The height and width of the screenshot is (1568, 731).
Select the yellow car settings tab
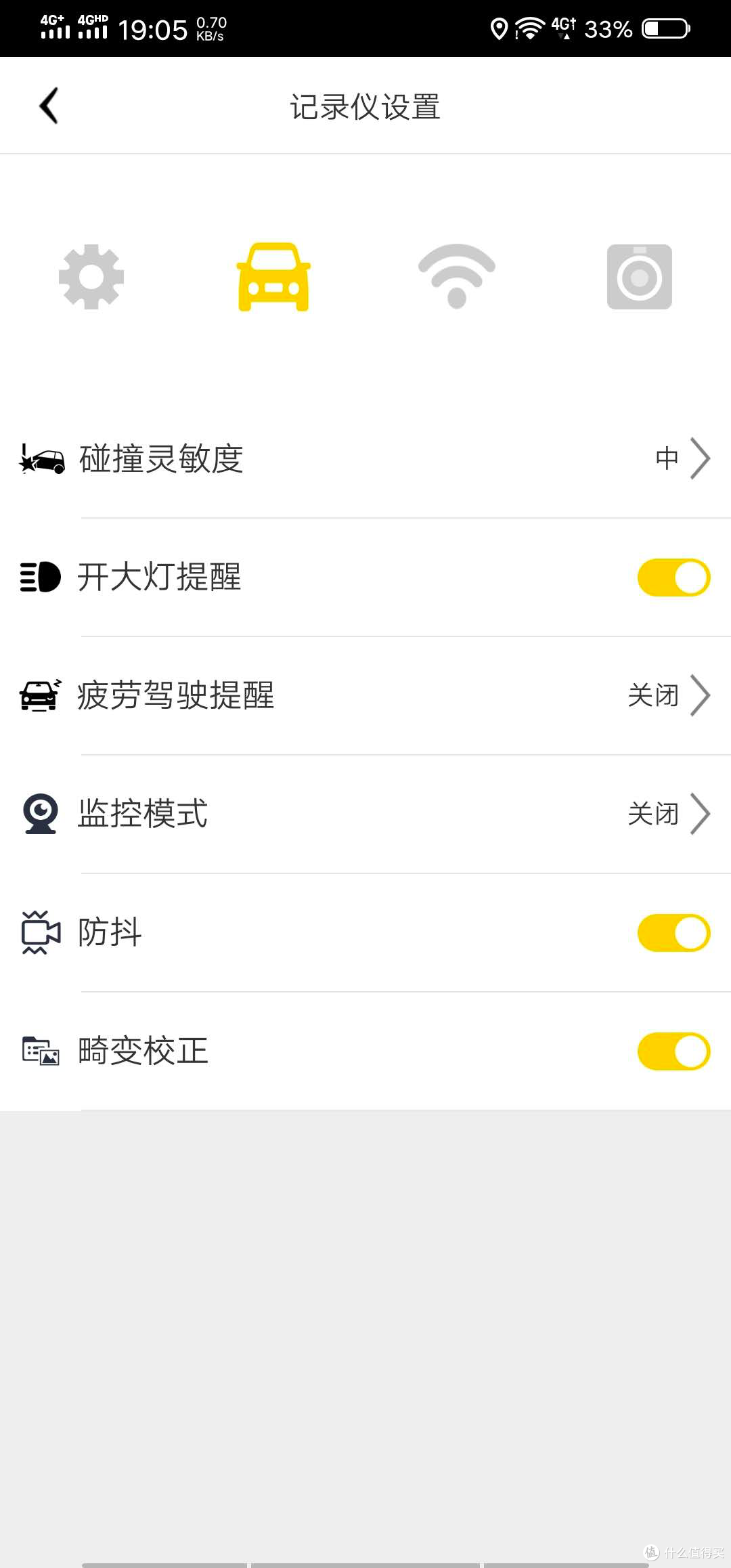(x=273, y=277)
